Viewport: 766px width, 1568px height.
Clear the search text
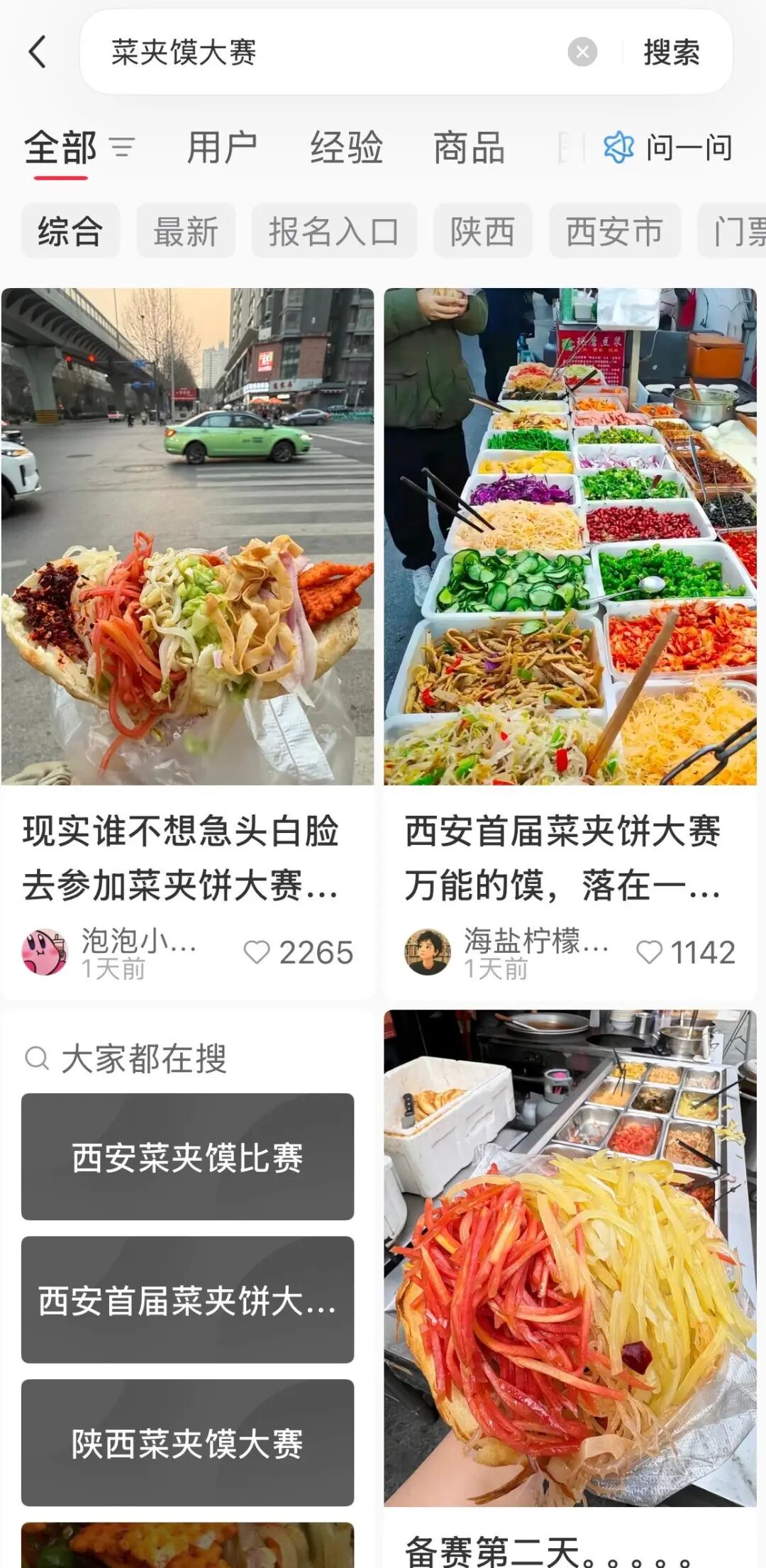click(x=582, y=53)
